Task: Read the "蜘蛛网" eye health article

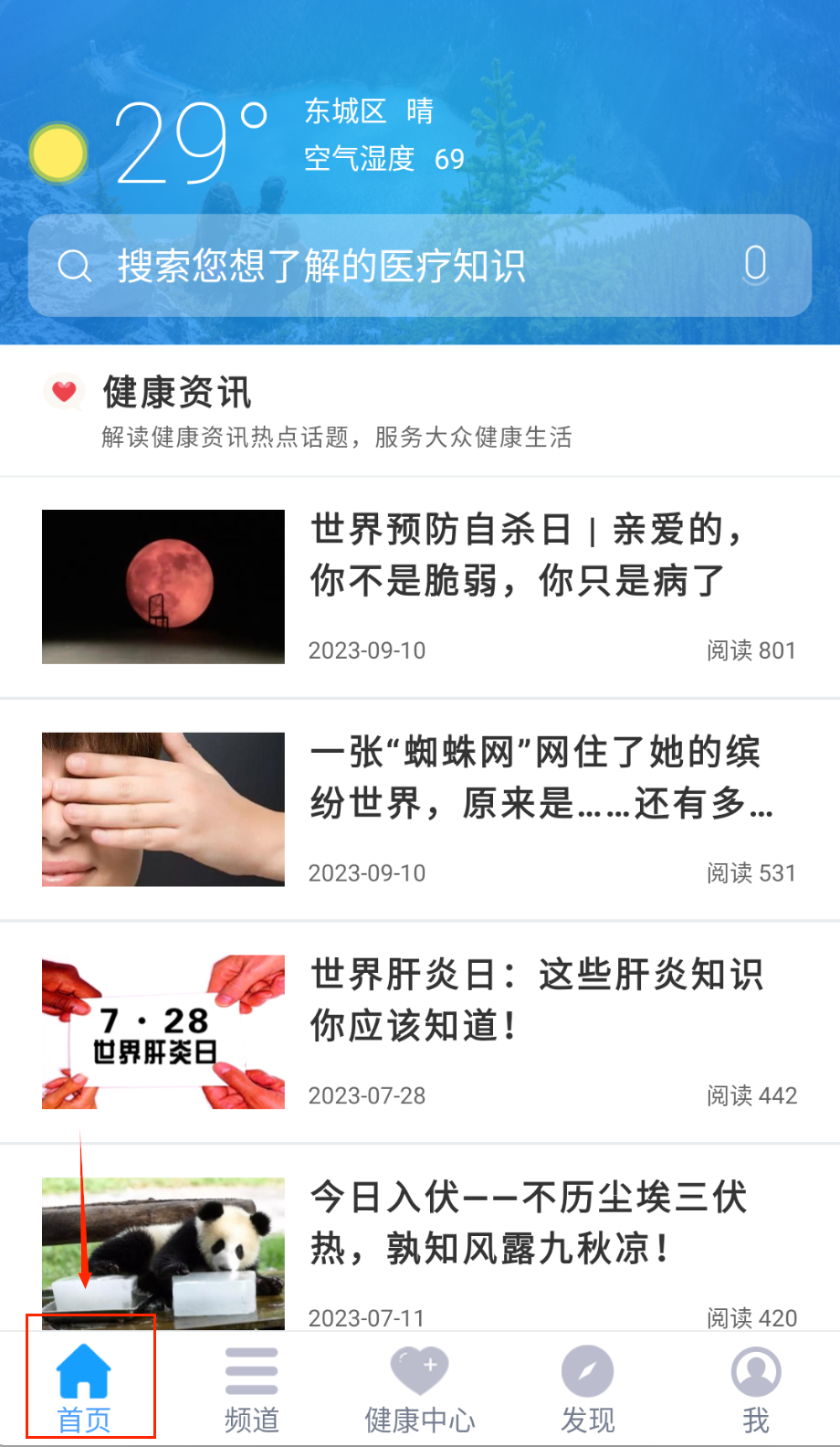Action: [539, 777]
